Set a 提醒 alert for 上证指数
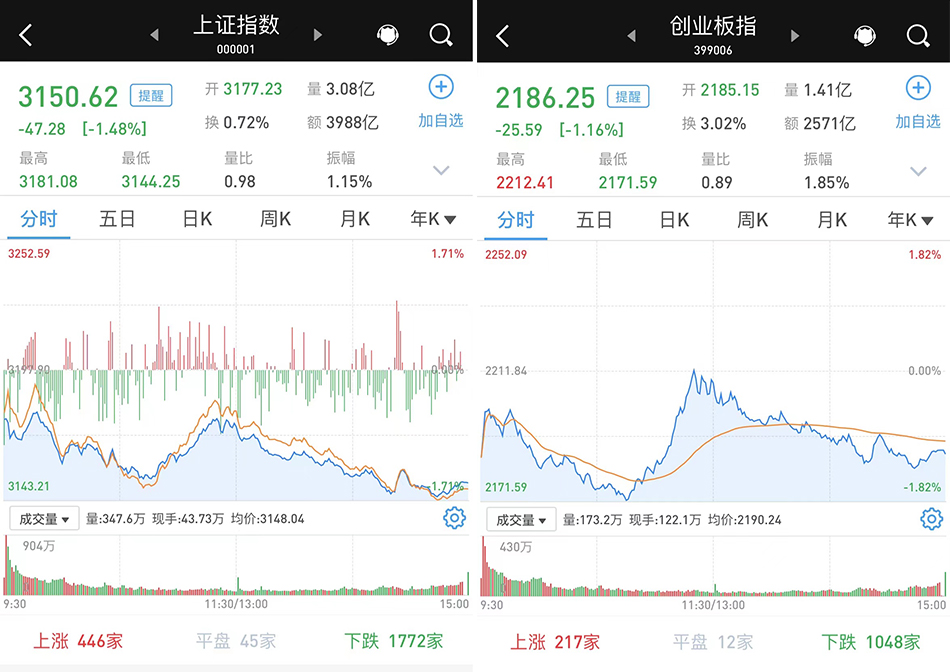 tap(151, 96)
